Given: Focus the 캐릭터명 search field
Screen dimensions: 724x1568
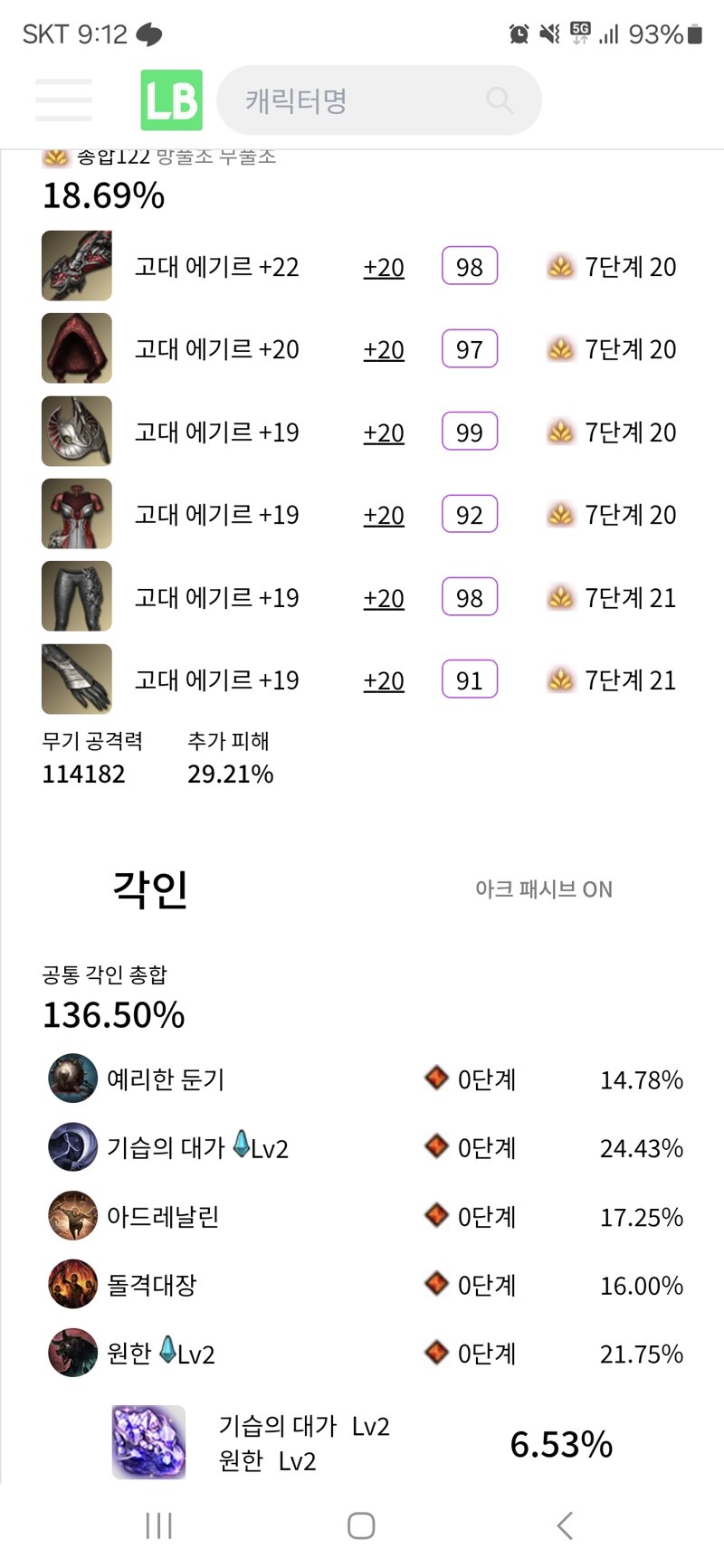Looking at the screenshot, I should (x=353, y=100).
